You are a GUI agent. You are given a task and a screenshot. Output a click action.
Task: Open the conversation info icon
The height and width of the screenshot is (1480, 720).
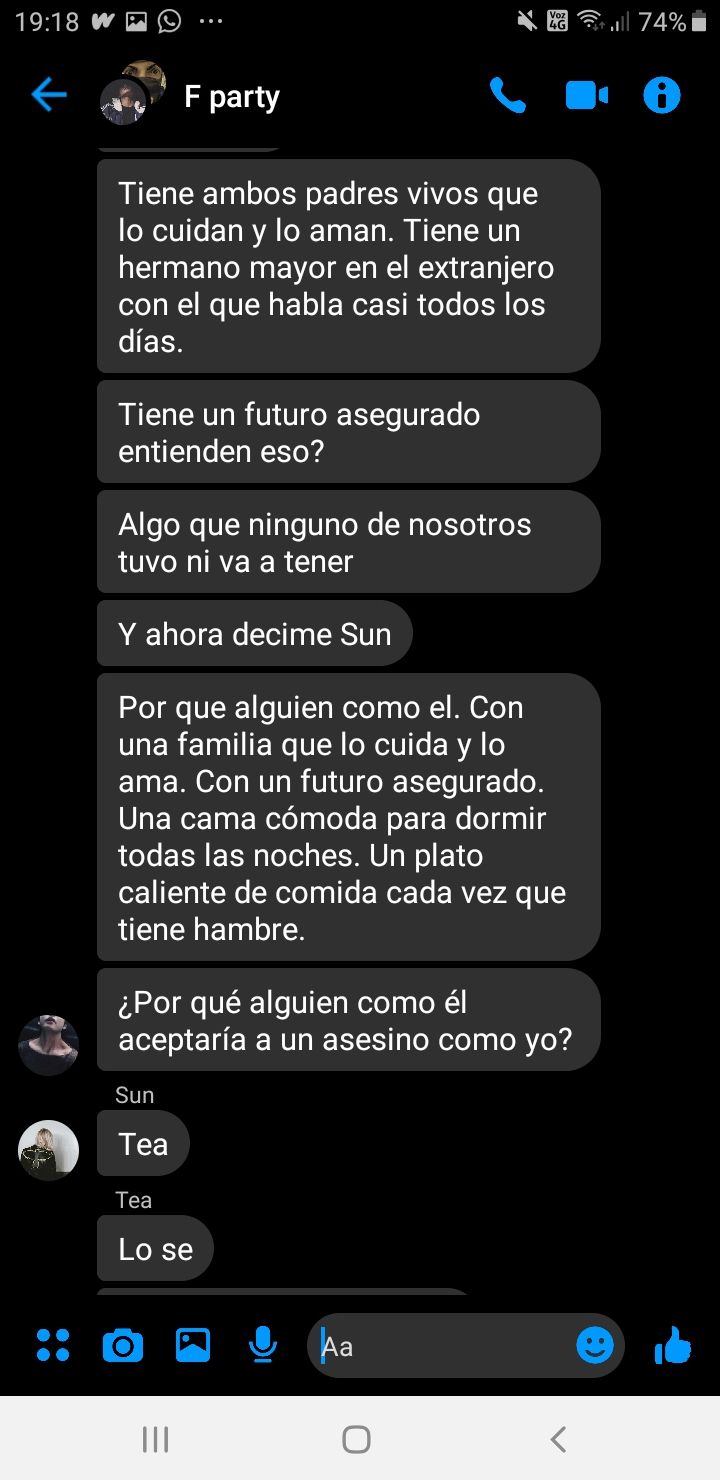click(x=662, y=96)
